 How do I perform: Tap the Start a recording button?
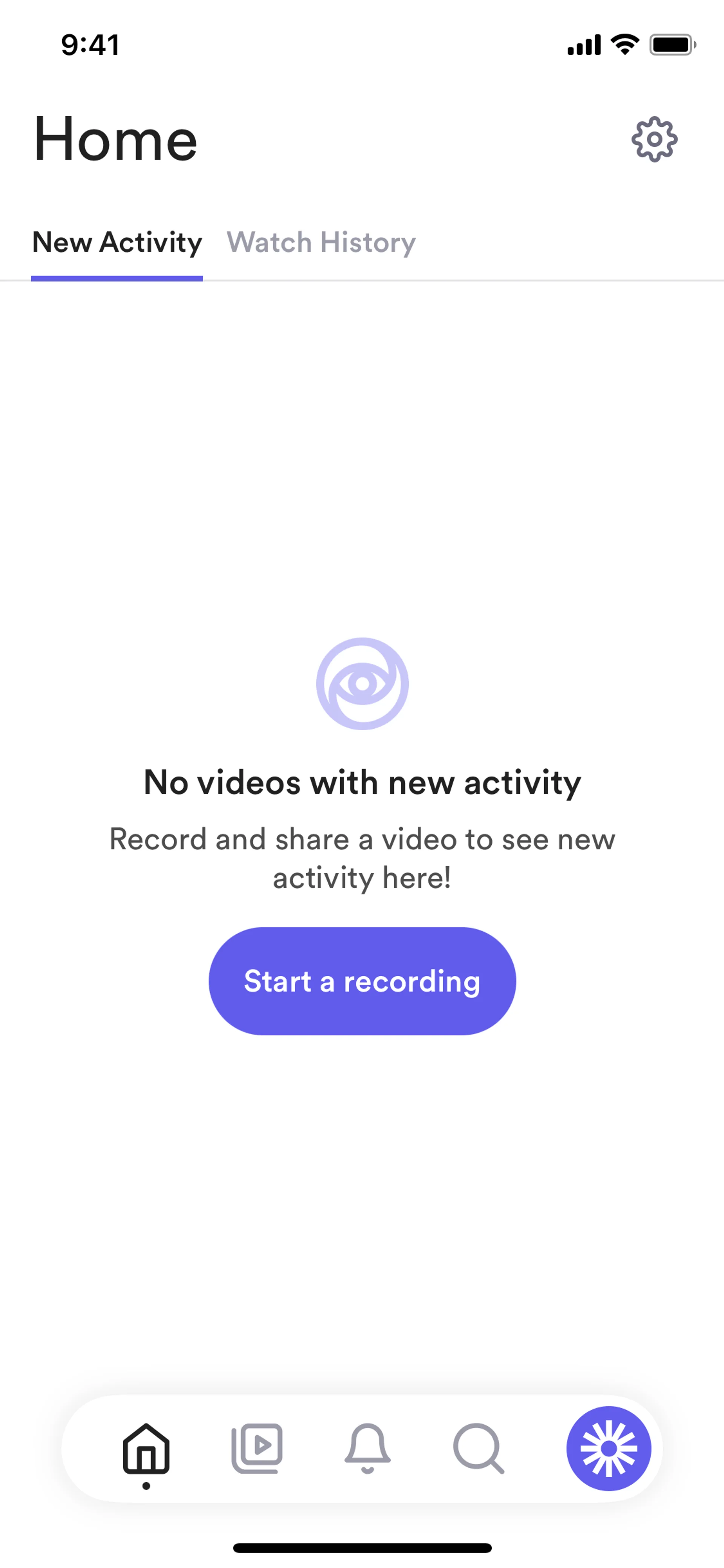362,981
